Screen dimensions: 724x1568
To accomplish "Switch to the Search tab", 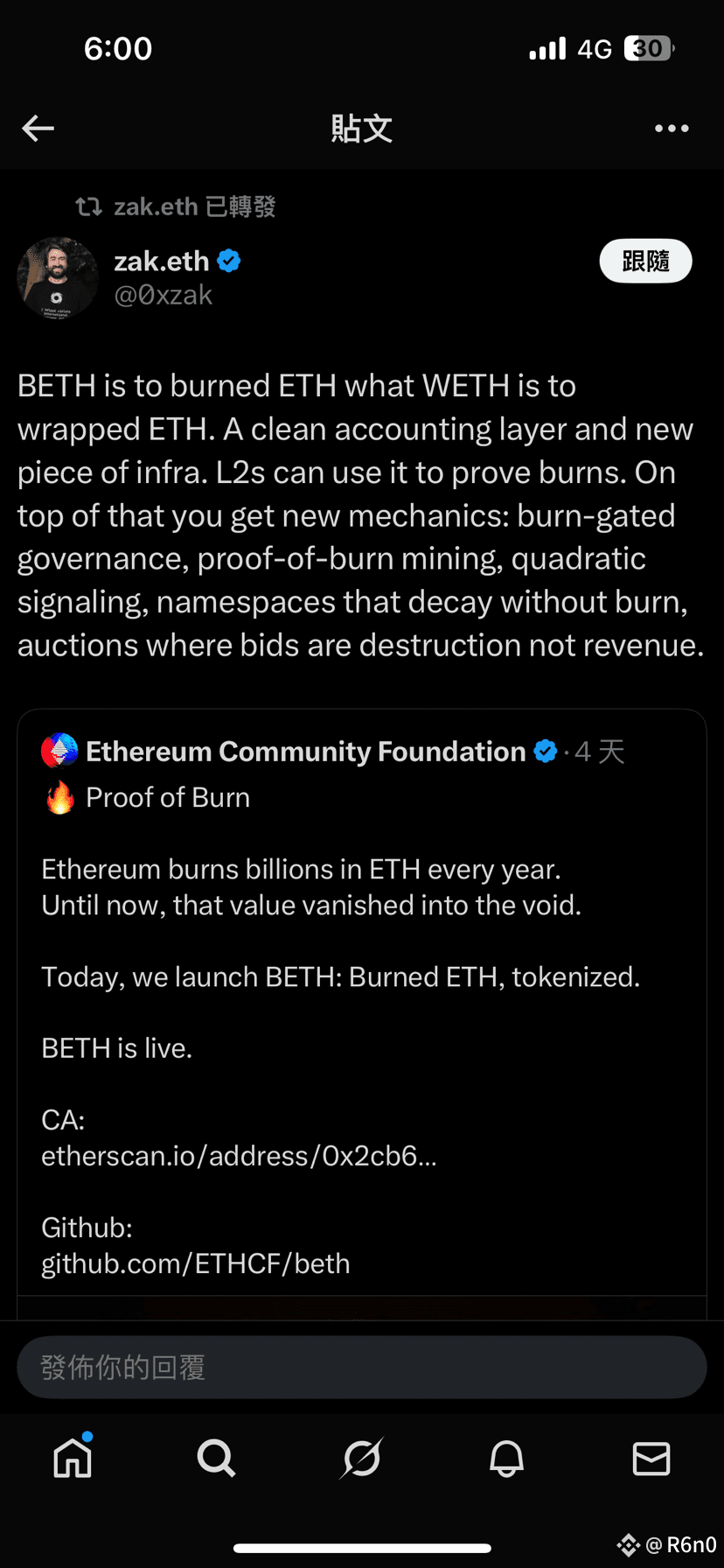I will pos(216,1459).
